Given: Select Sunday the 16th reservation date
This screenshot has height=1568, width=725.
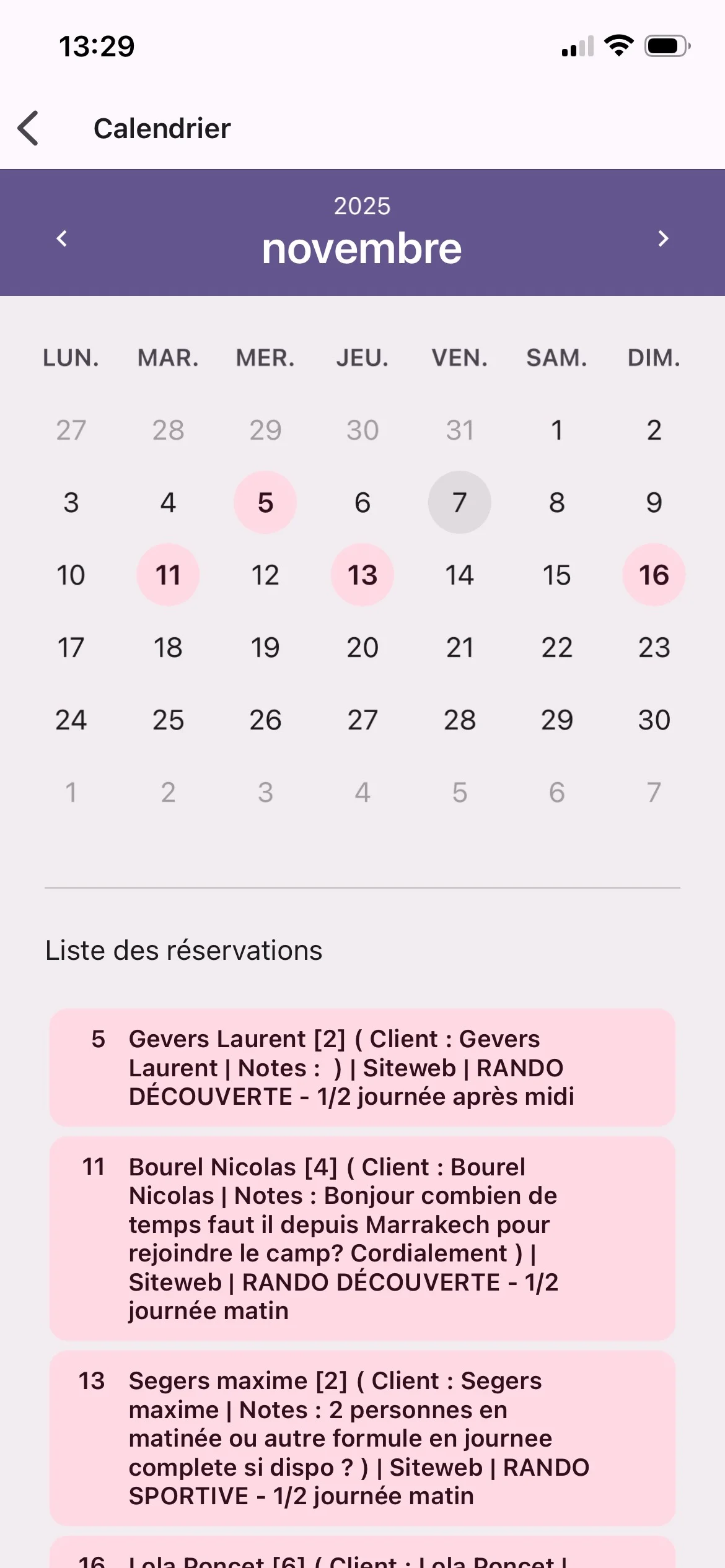Looking at the screenshot, I should click(x=653, y=575).
